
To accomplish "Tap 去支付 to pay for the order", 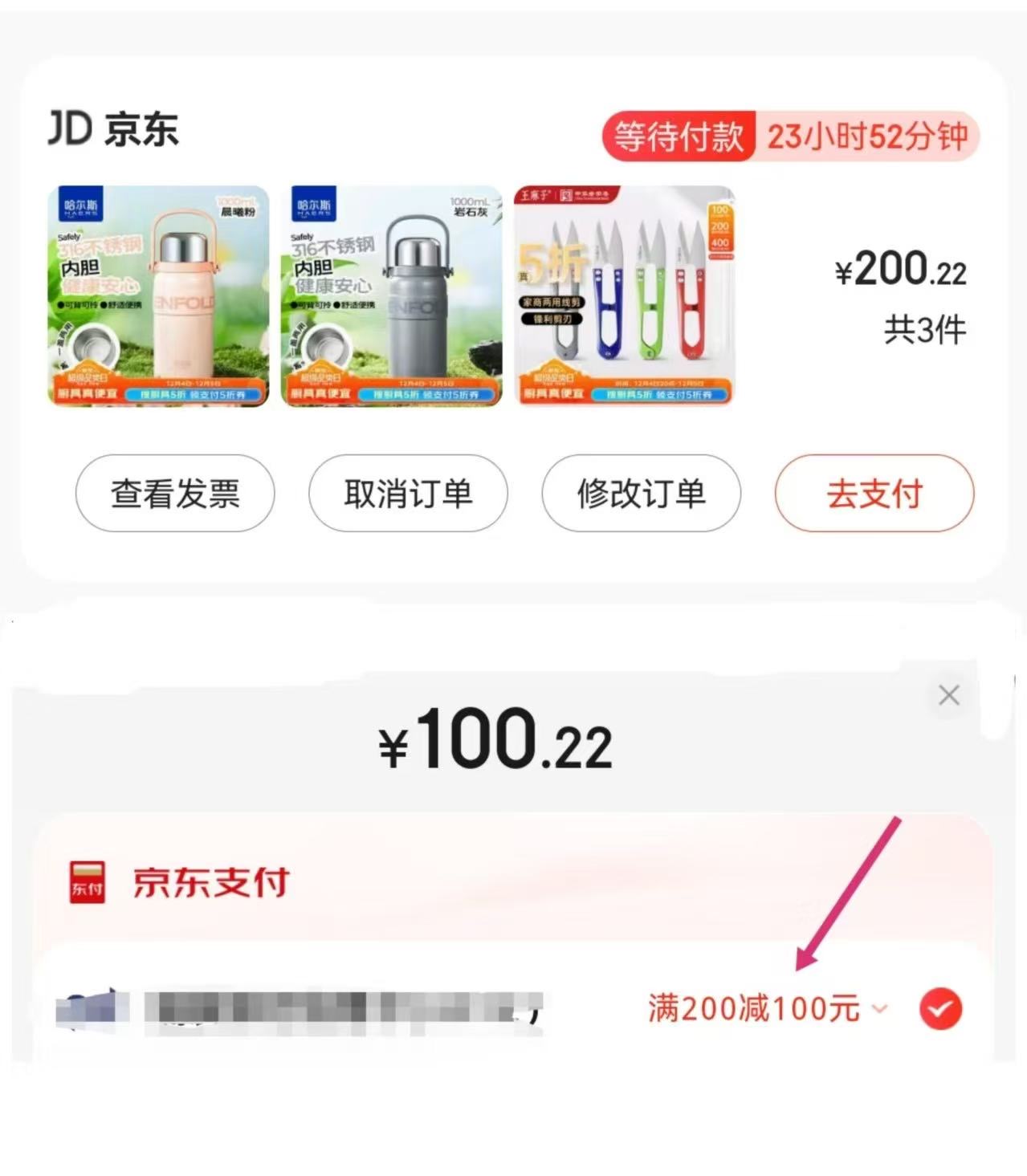I will (874, 493).
